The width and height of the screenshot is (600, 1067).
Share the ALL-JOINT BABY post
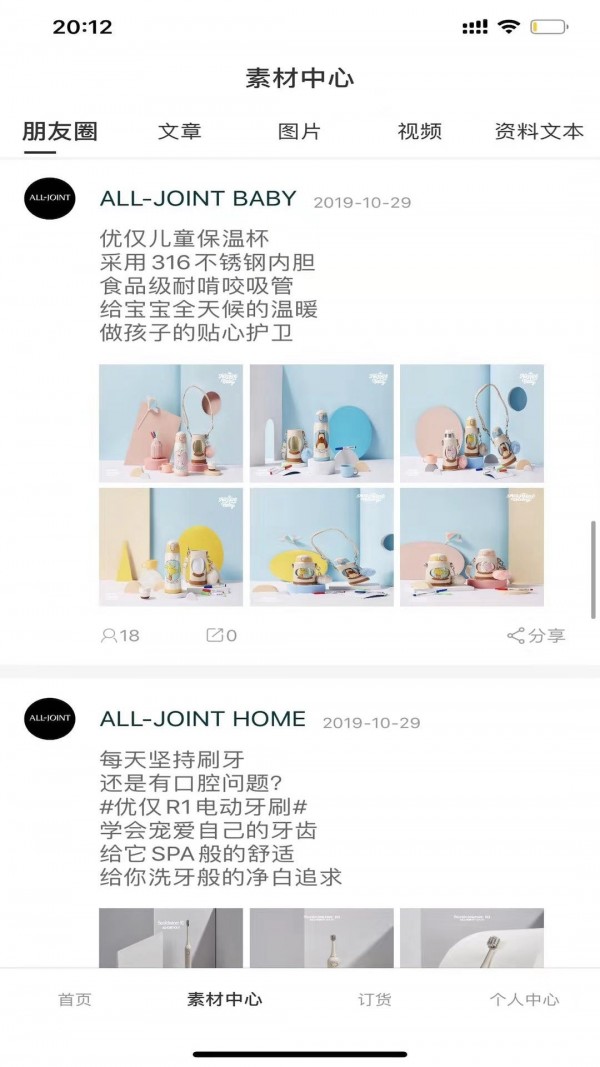click(x=537, y=635)
